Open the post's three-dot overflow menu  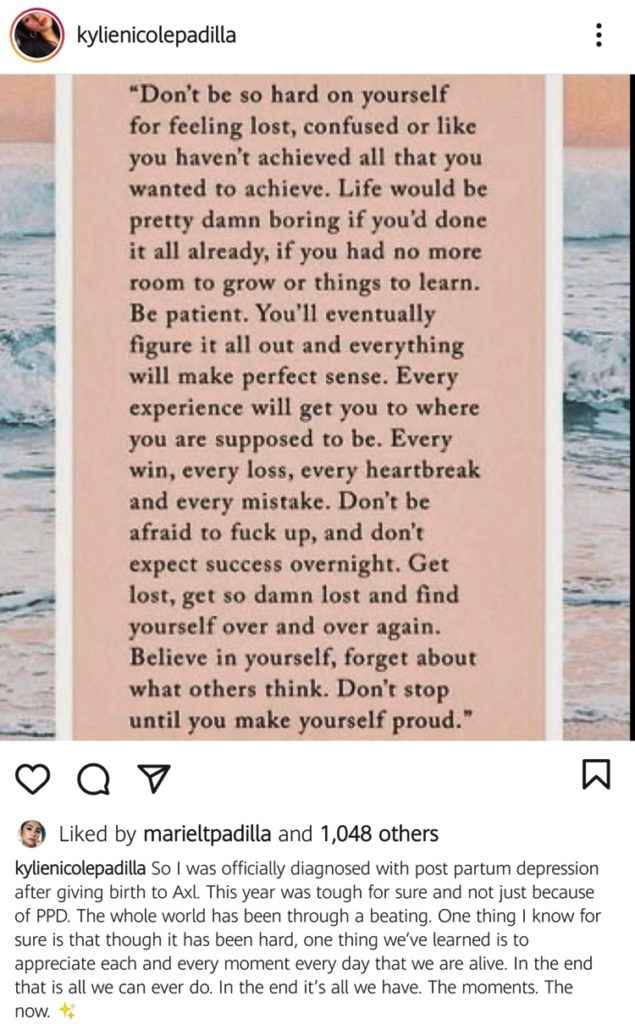click(598, 37)
